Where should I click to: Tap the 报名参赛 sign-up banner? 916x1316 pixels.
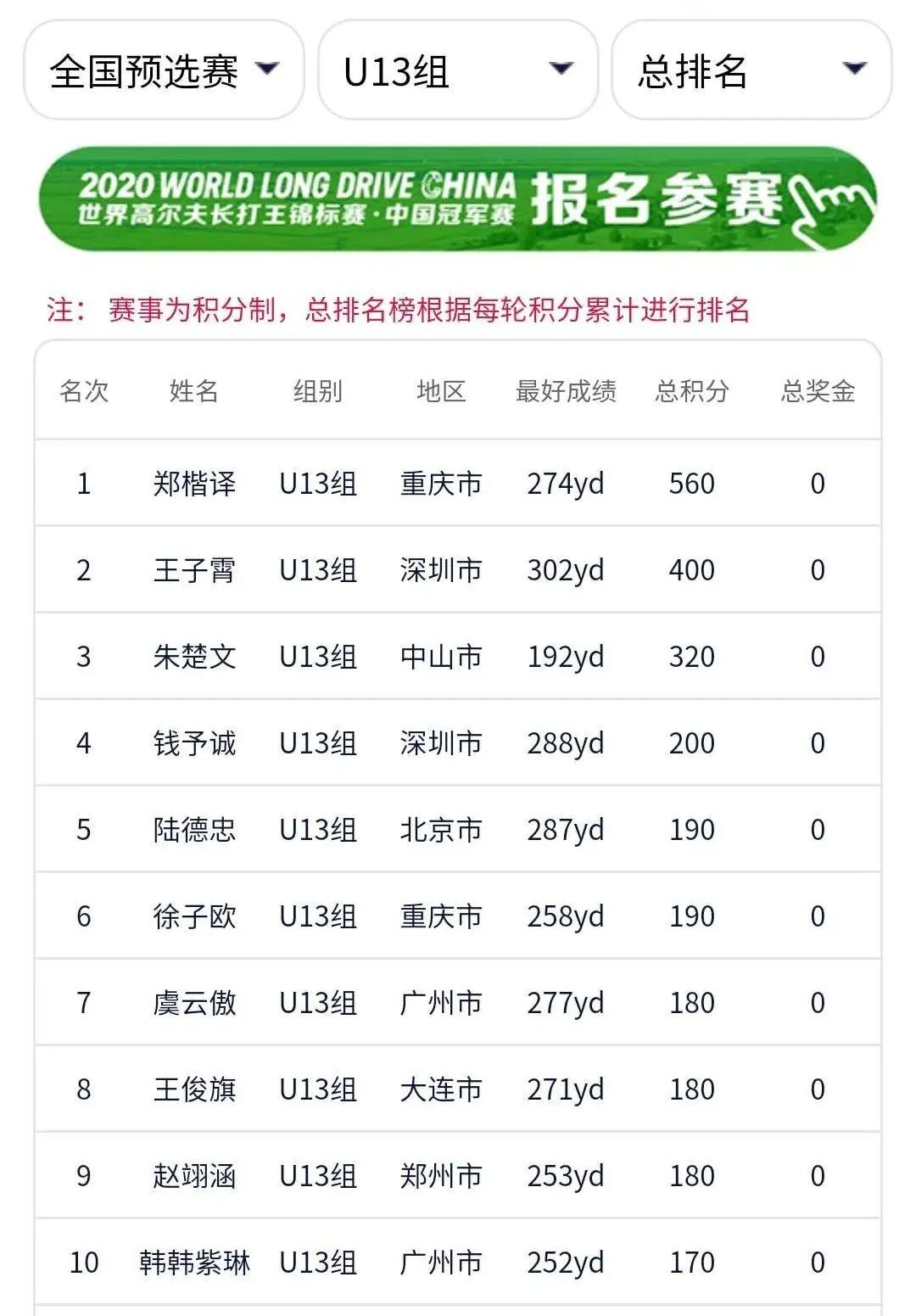tap(458, 199)
